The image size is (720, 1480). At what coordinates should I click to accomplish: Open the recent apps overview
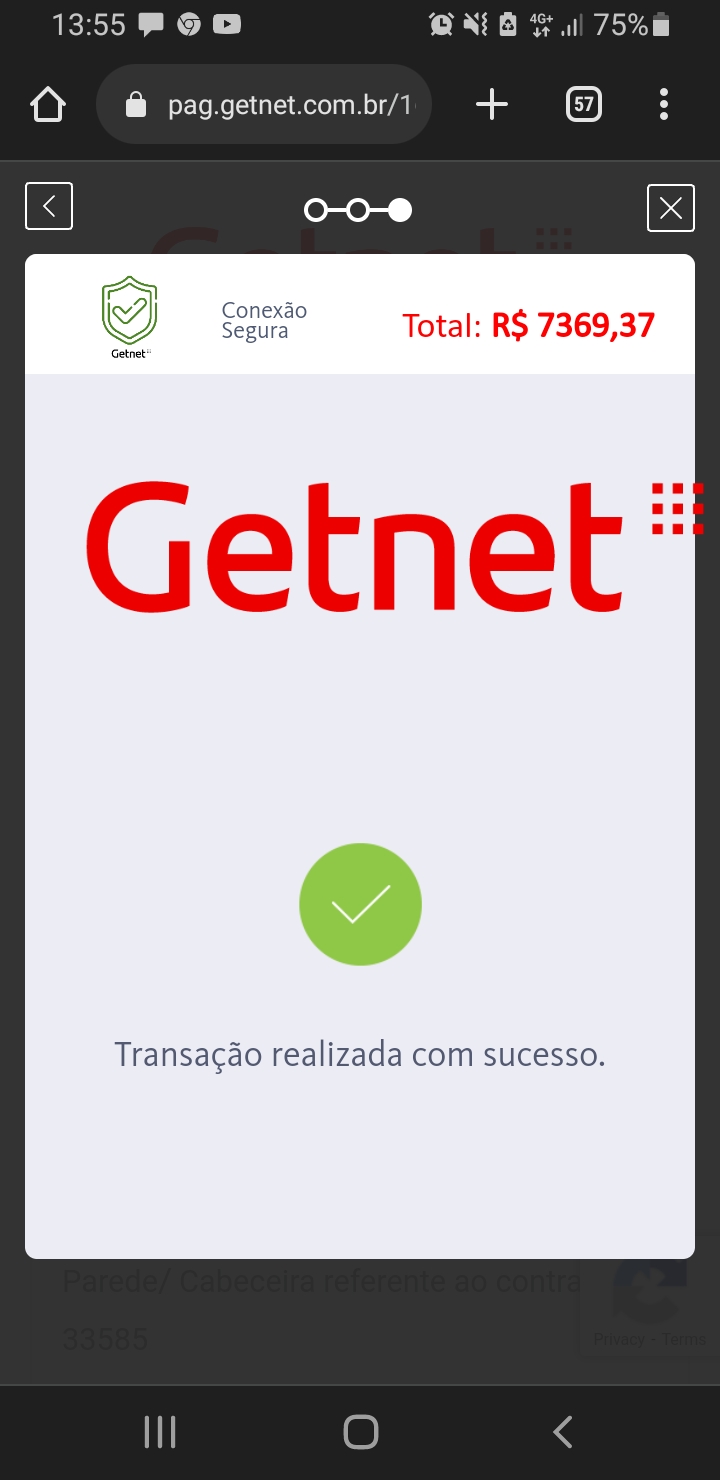pos(160,1432)
